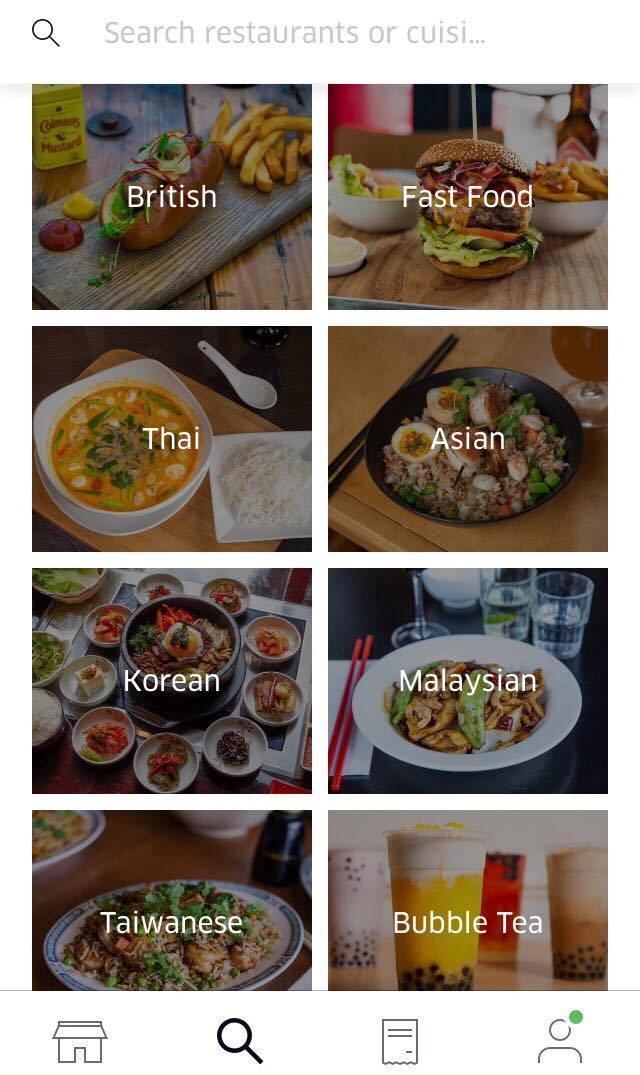Select the search tab in bottom bar
640x1075 pixels.
(240, 1041)
